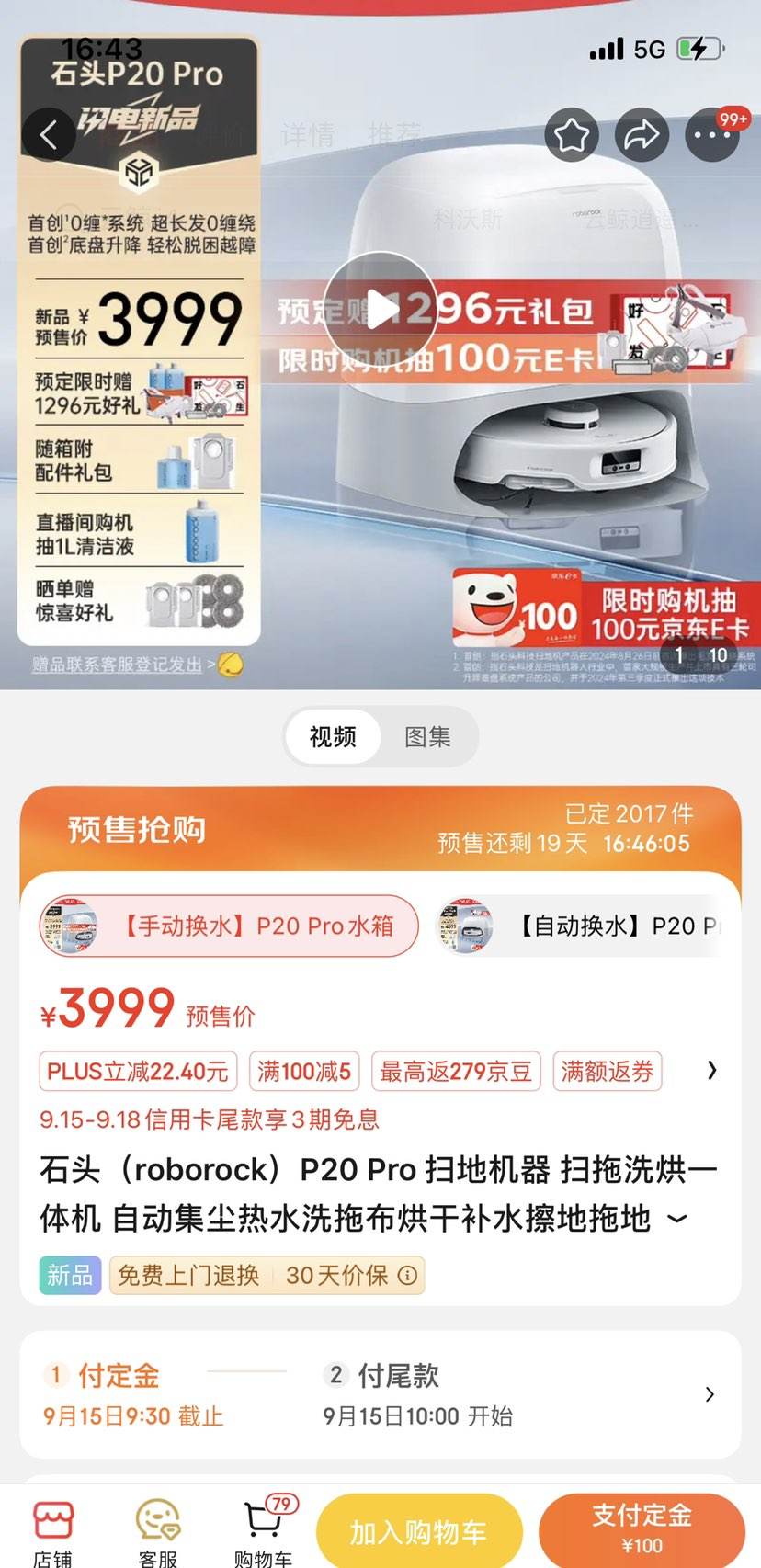This screenshot has width=761, height=1568.
Task: Open the PLUS立减22.40元 promotion tag
Action: coord(138,1071)
